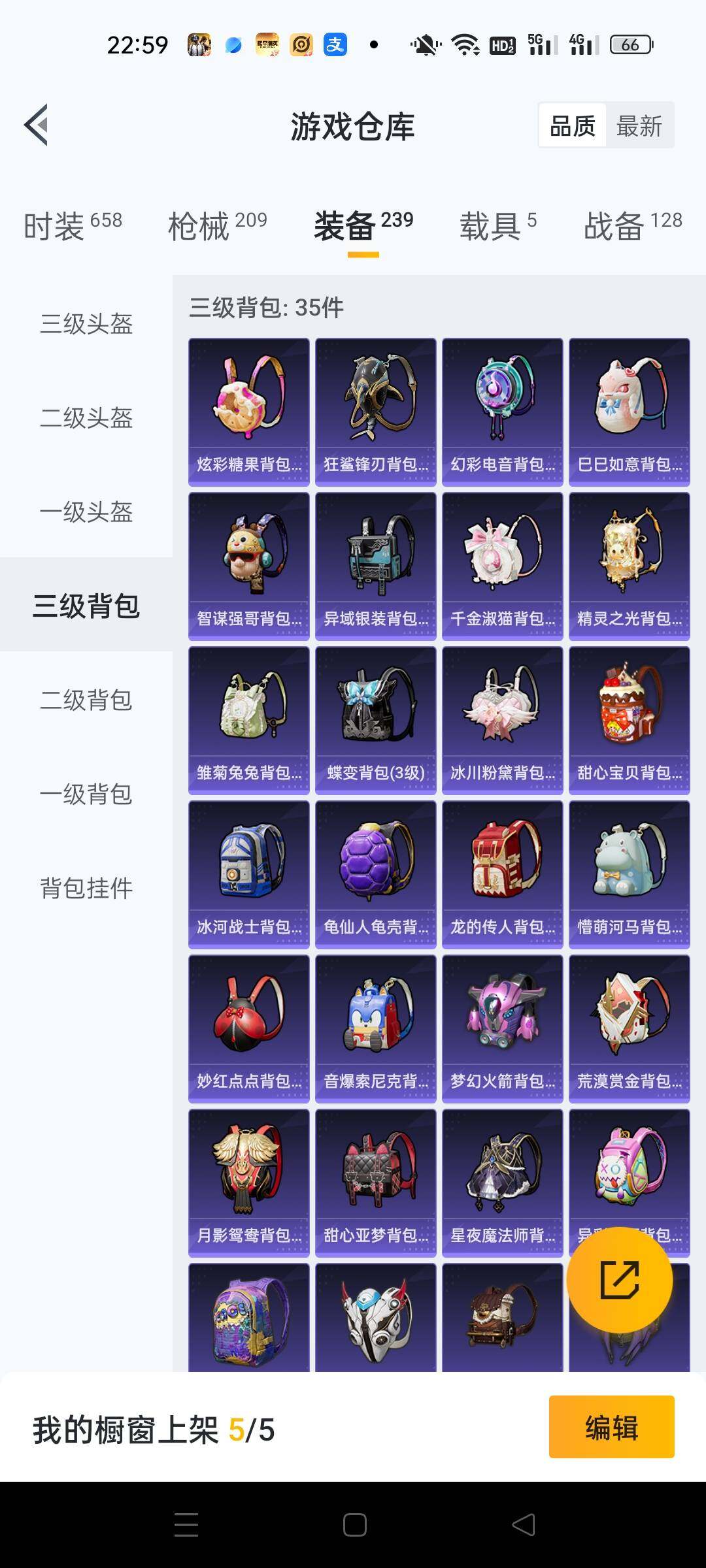This screenshot has width=706, height=1568.
Task: Select 二级头盔 in the side list
Action: [86, 418]
